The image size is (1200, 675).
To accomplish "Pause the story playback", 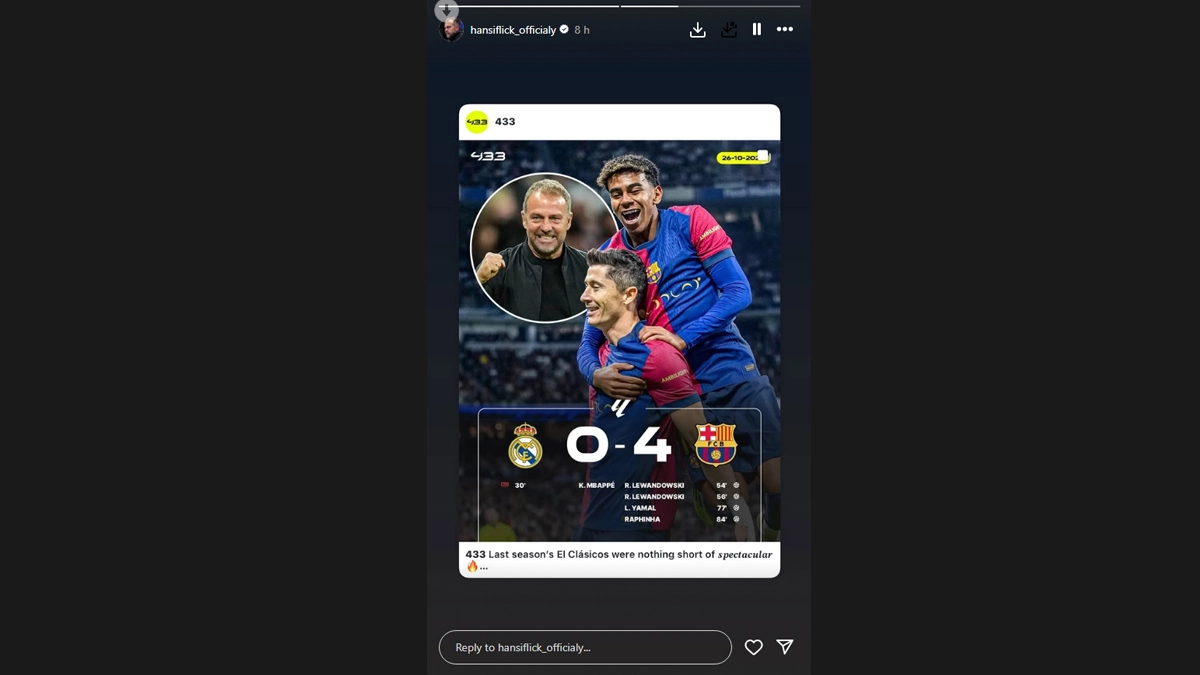I will (x=757, y=30).
